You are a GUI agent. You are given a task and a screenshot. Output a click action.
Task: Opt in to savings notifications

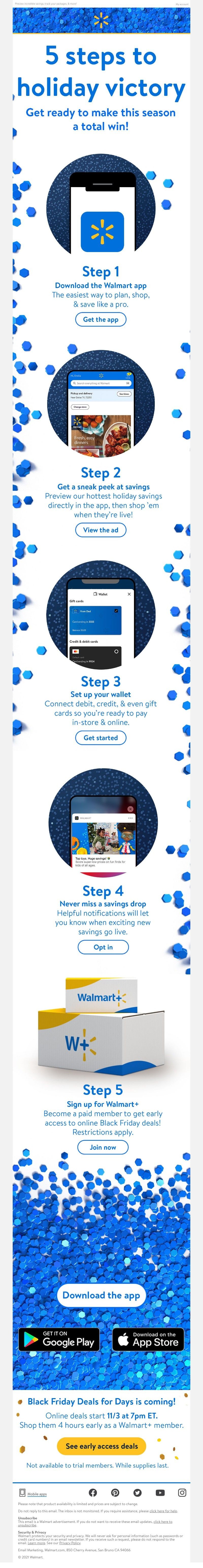103,947
